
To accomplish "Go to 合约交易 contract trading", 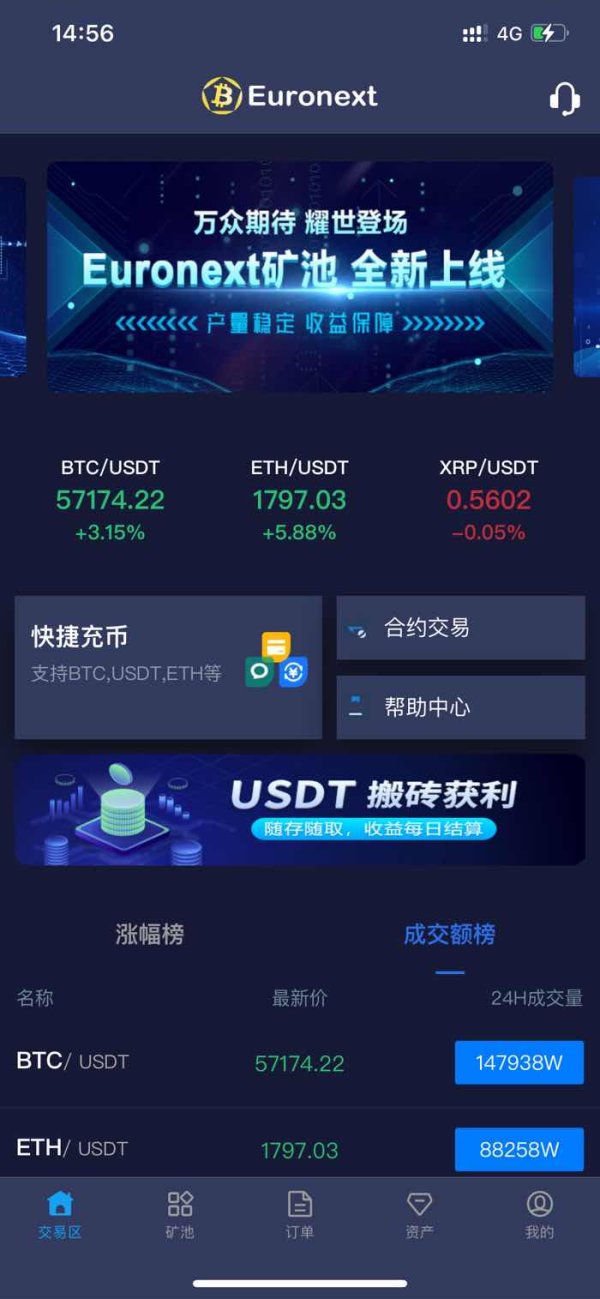I will tap(461, 628).
